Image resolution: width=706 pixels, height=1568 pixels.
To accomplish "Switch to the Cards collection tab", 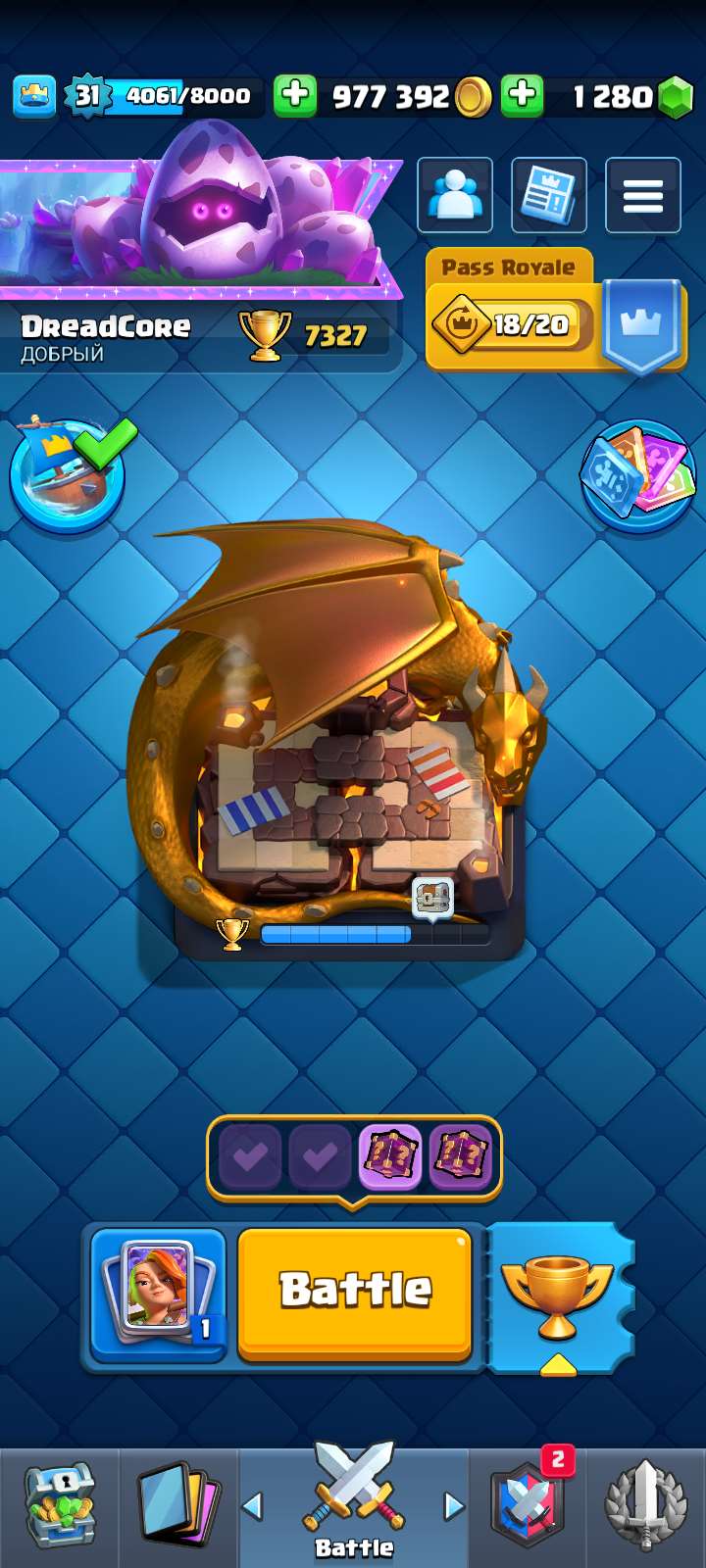I will 178,1506.
